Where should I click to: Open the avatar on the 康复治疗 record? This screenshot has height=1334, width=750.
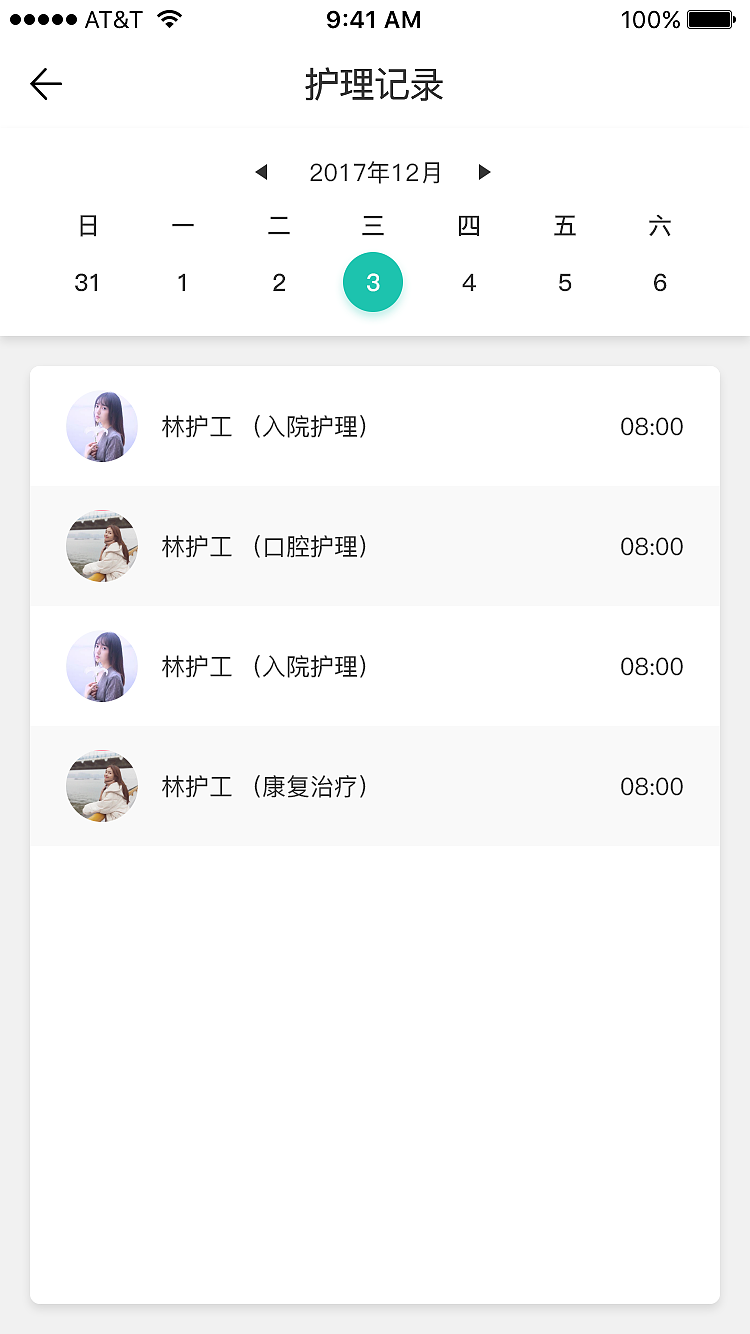coord(101,787)
